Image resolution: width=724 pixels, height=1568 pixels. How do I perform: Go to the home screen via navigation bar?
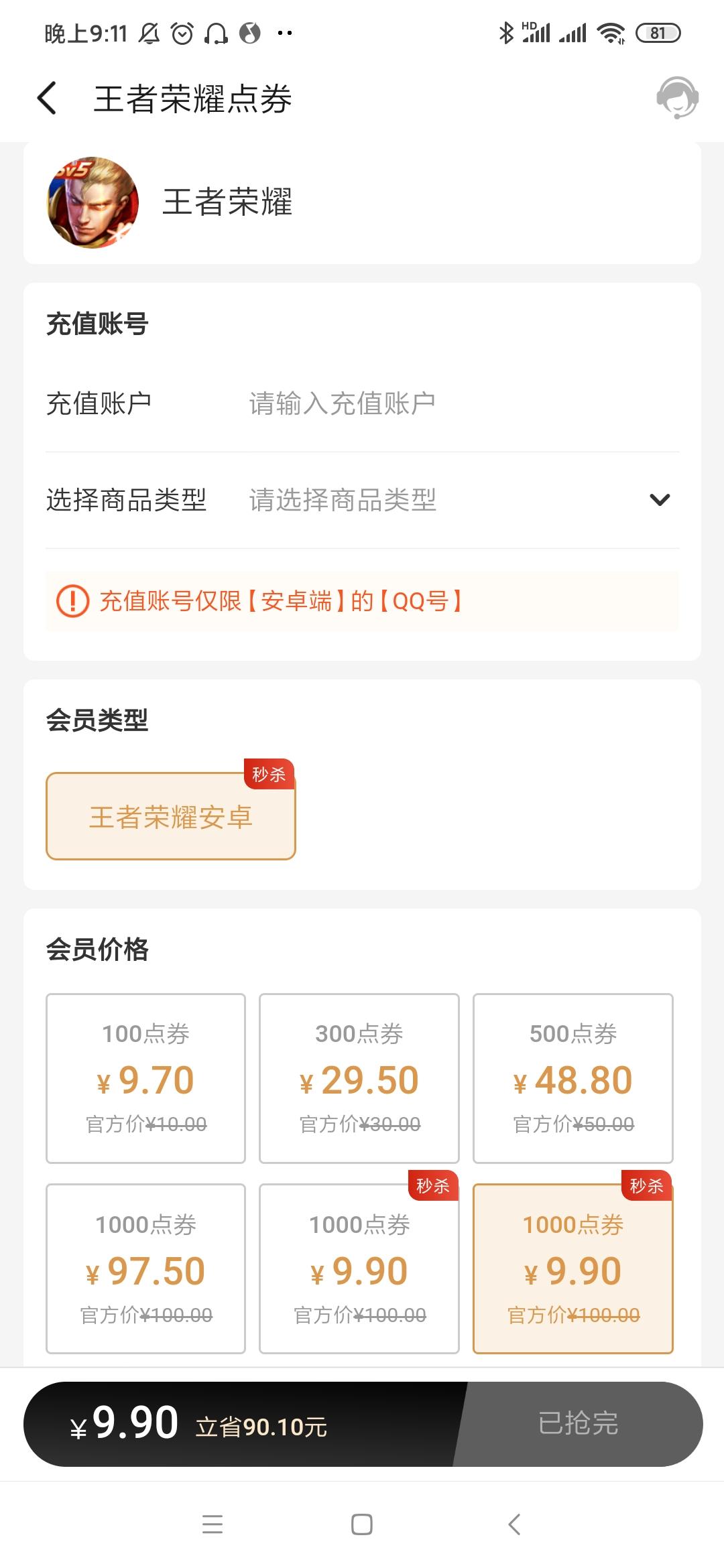pos(362,1524)
